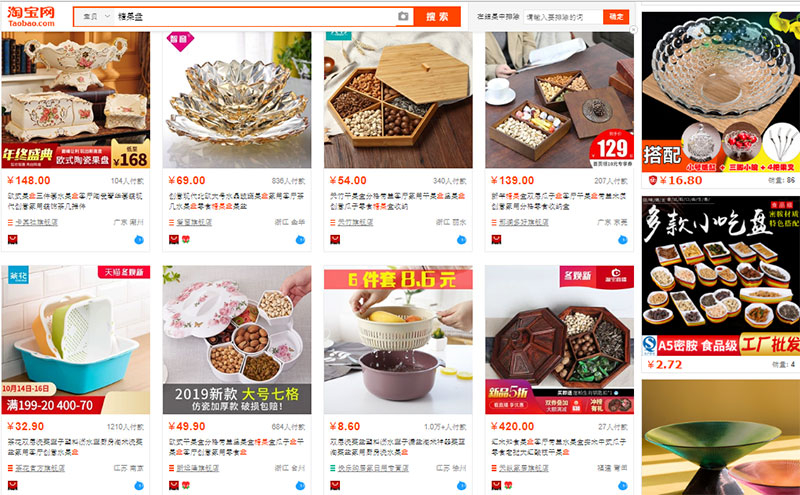Open the camera image-search icon
Viewport: 800px width, 495px height.
coord(403,17)
